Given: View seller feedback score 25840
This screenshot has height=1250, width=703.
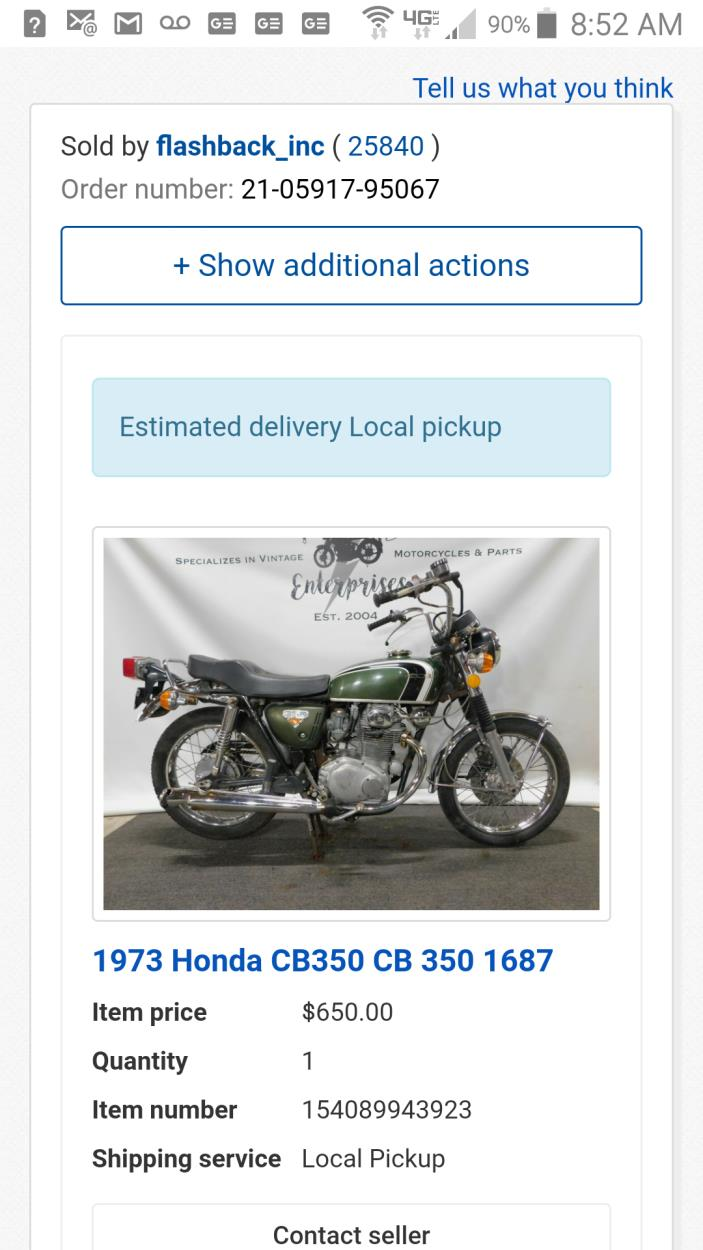Looking at the screenshot, I should pyautogui.click(x=386, y=146).
